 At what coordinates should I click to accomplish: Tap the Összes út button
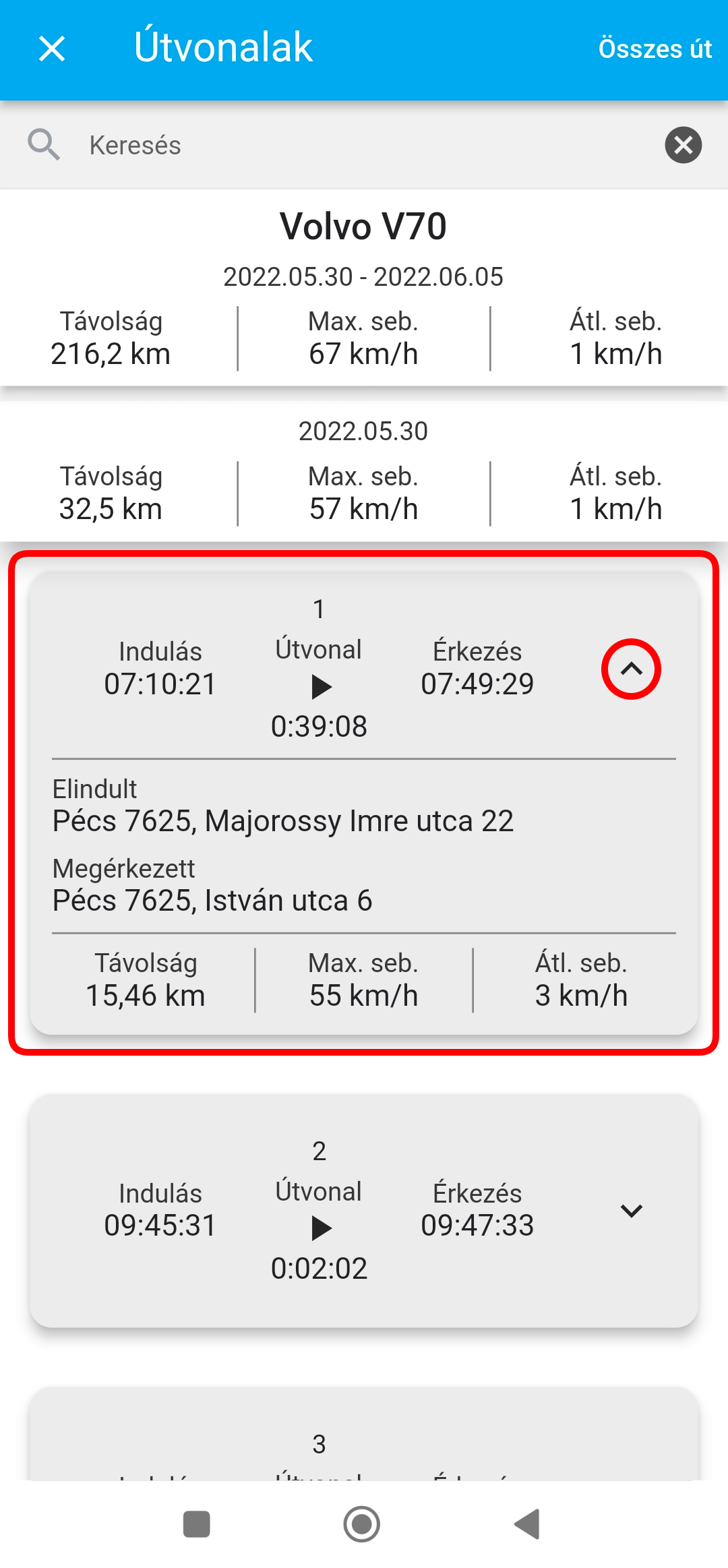(x=655, y=49)
